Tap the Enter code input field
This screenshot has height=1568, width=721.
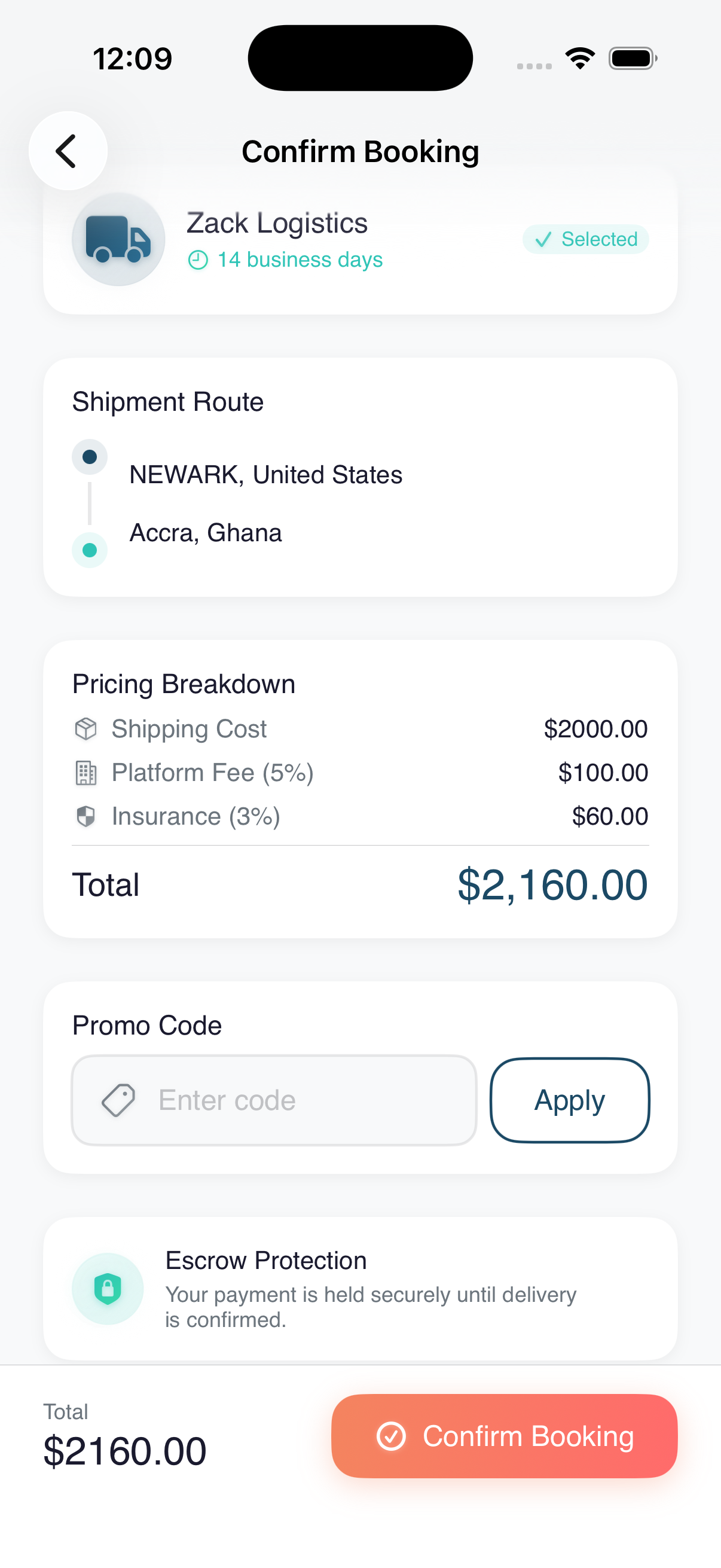274,1099
